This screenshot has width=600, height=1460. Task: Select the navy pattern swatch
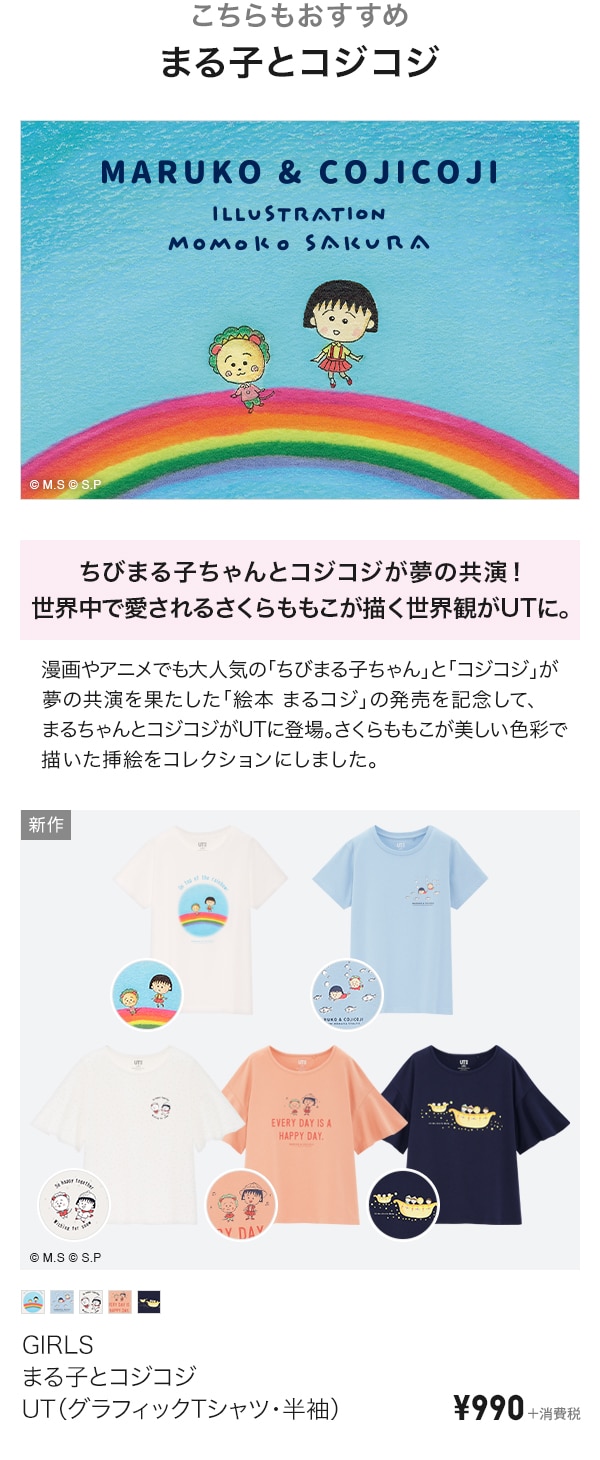pos(149,1302)
